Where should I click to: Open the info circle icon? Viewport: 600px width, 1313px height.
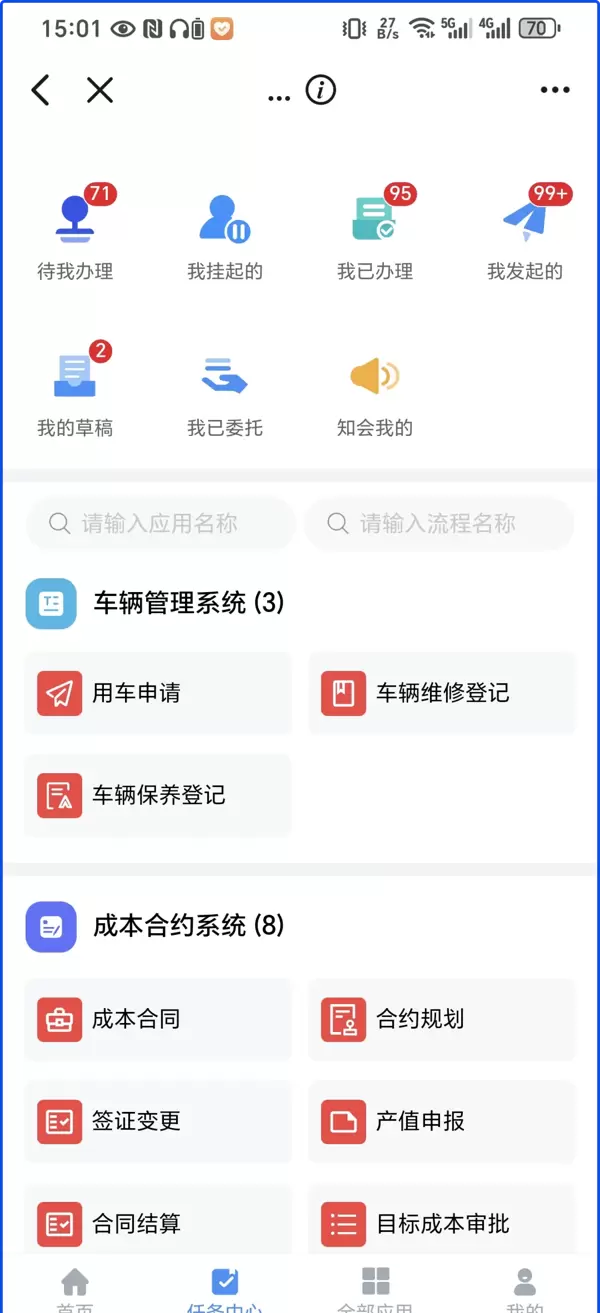(x=320, y=90)
